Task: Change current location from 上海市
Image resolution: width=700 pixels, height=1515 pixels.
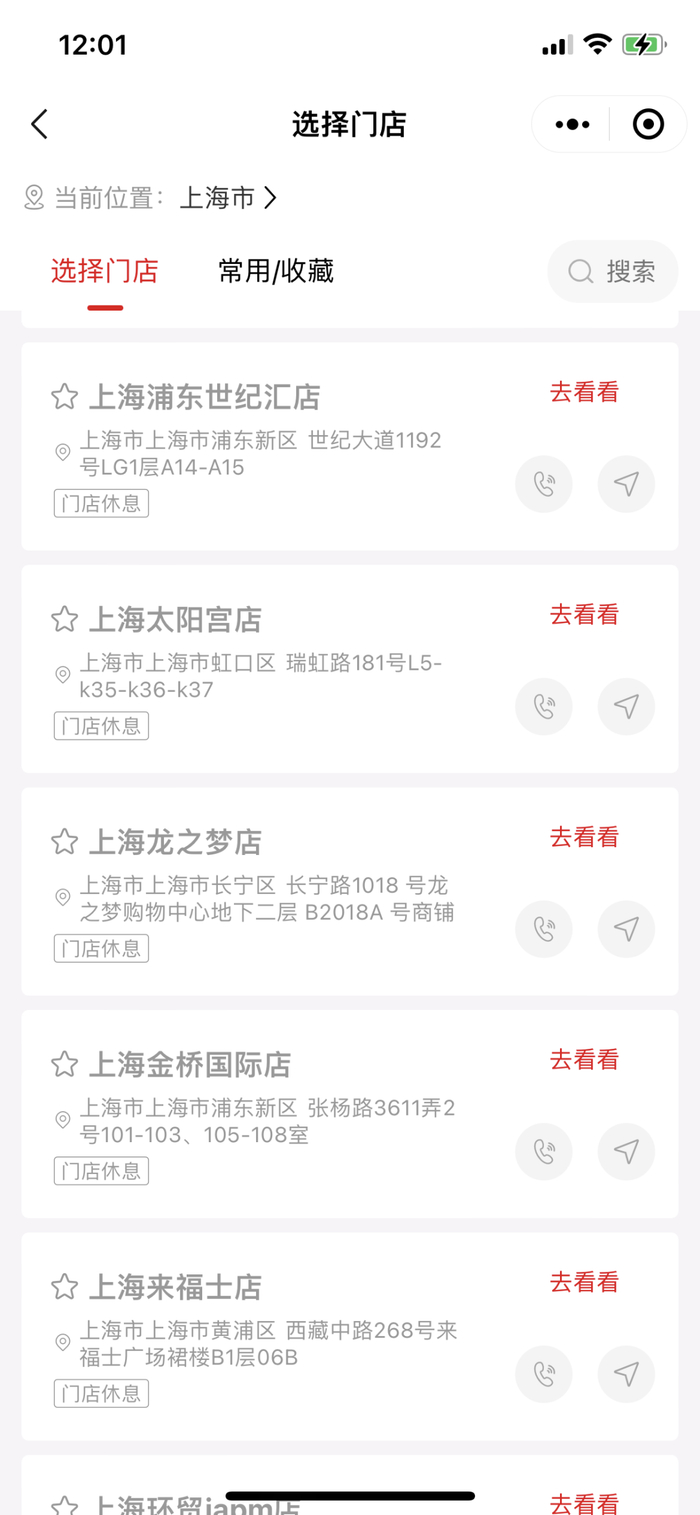Action: pos(227,198)
